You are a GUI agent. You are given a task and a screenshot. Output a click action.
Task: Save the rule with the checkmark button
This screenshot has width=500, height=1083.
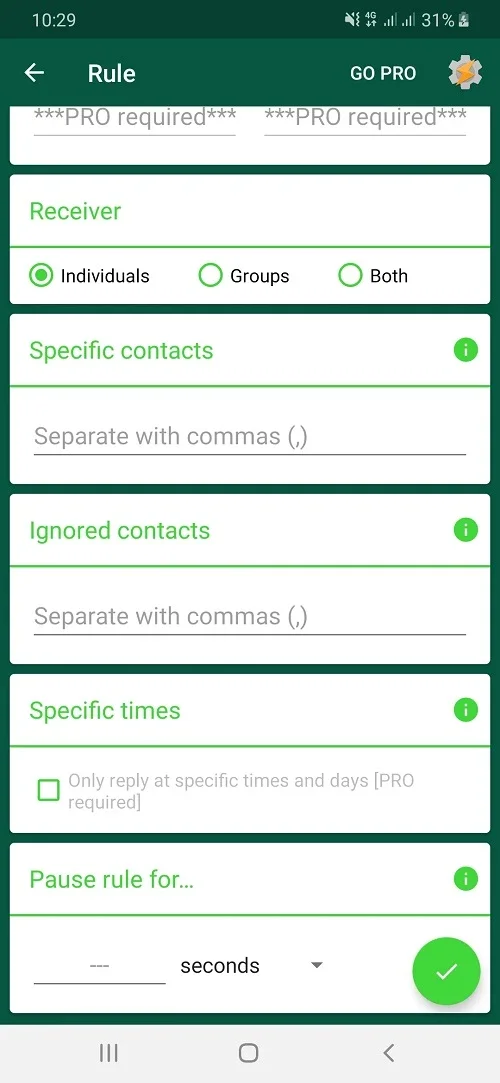click(446, 971)
